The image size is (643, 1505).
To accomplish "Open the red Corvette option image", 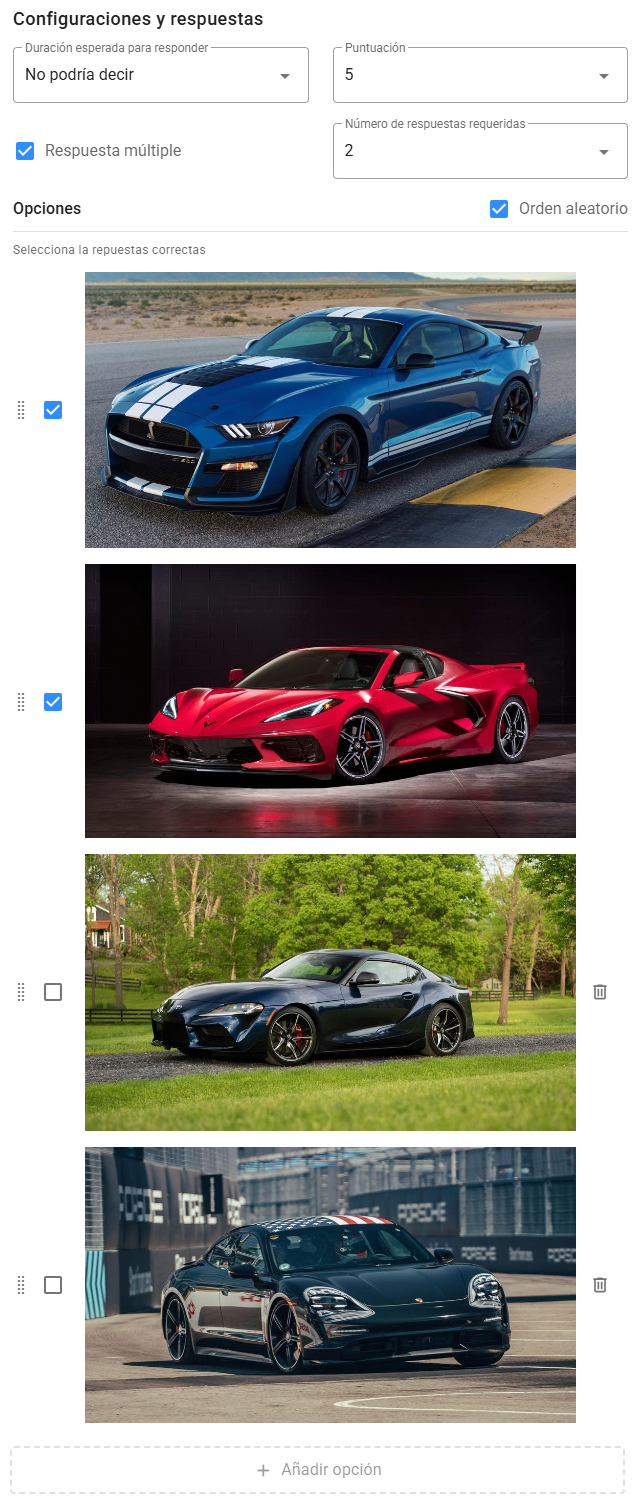I will tap(330, 701).
